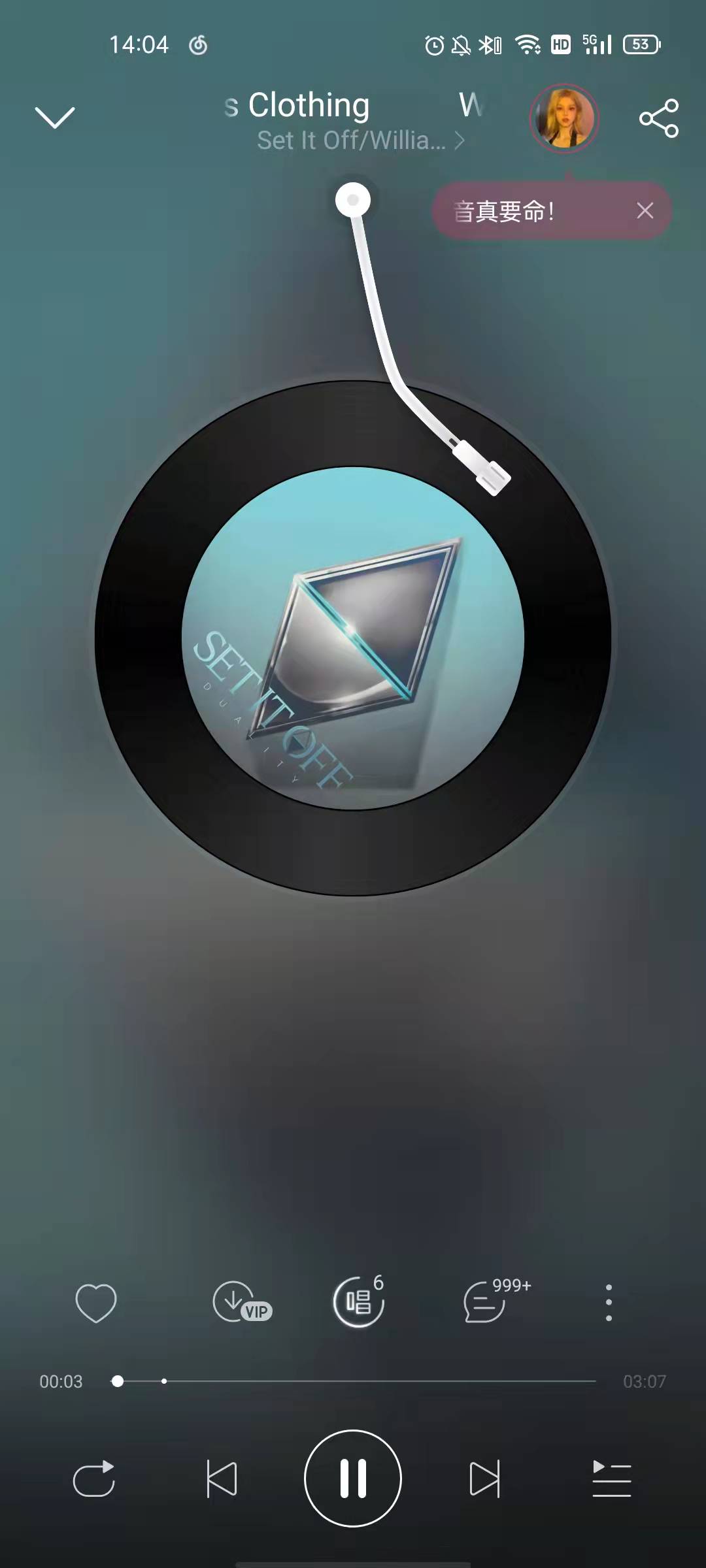The height and width of the screenshot is (1568, 706).
Task: Change the repeat mode
Action: coord(94,1479)
